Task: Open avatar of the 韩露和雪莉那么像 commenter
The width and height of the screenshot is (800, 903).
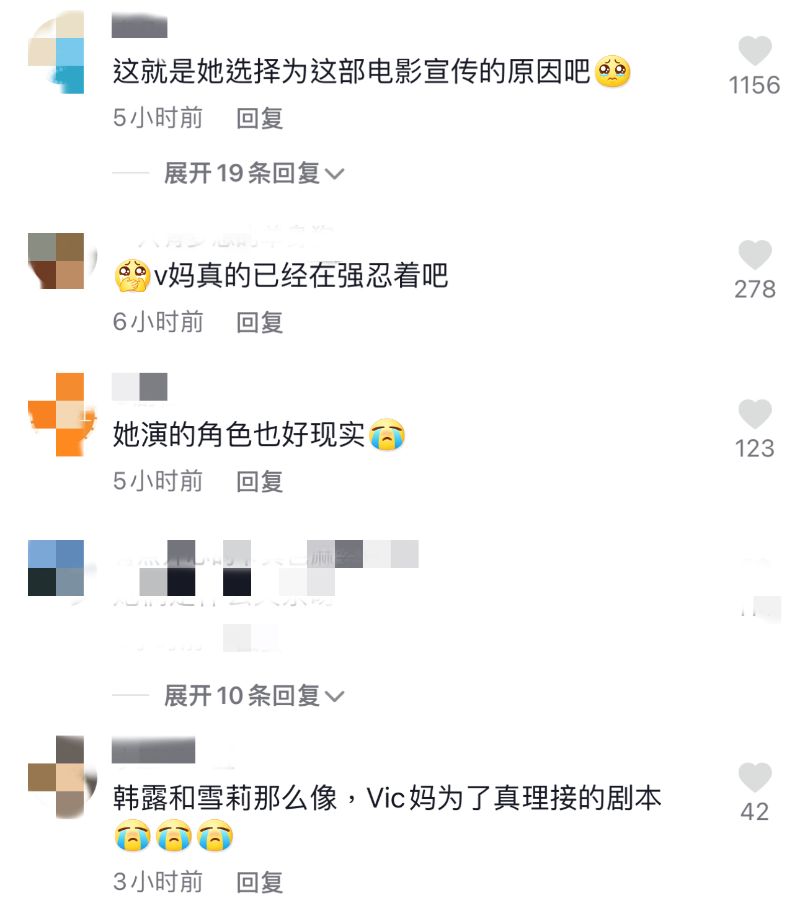Action: click(56, 777)
